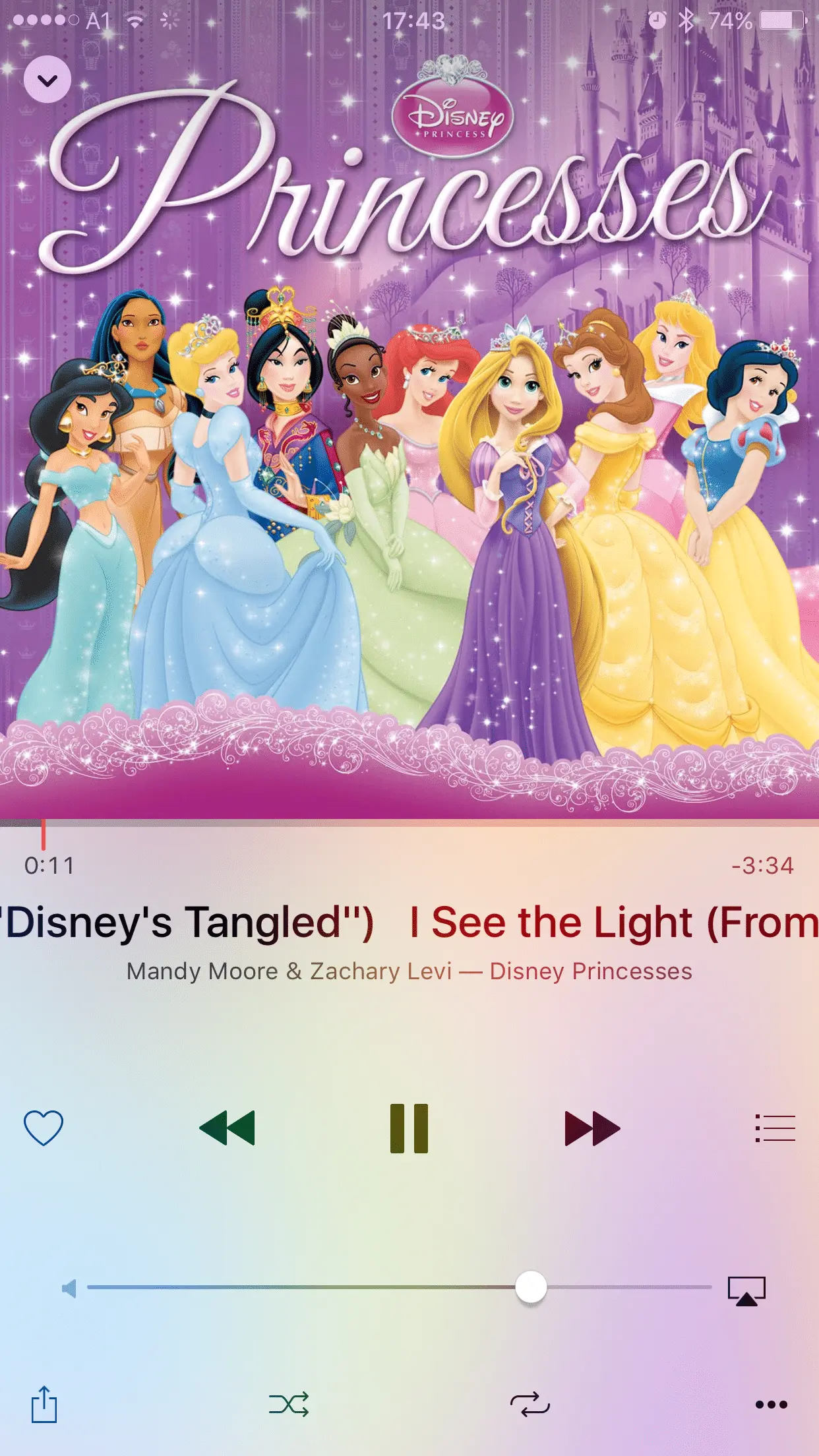The width and height of the screenshot is (819, 1456).
Task: Turn on repeat
Action: coord(530,1405)
